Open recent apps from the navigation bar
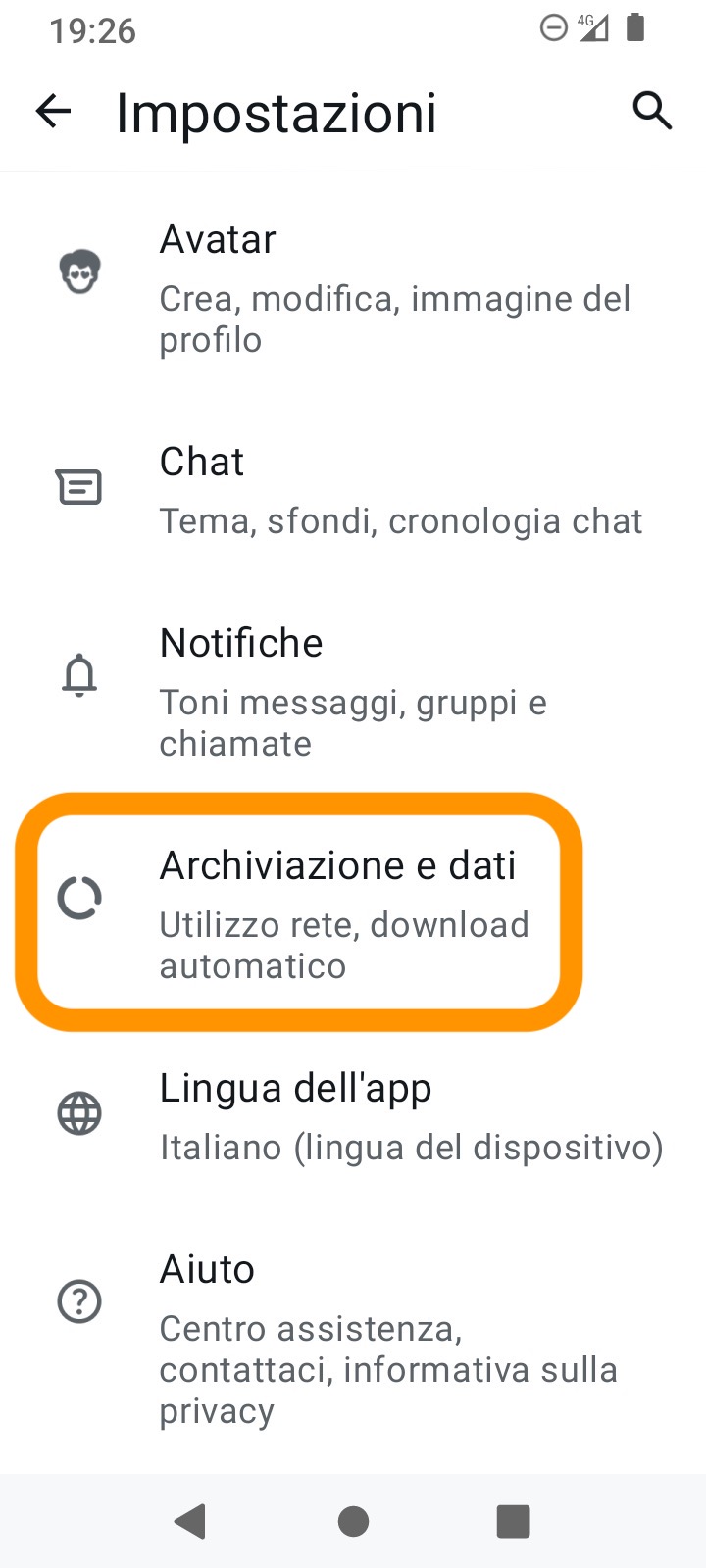The height and width of the screenshot is (1568, 706). [513, 1521]
